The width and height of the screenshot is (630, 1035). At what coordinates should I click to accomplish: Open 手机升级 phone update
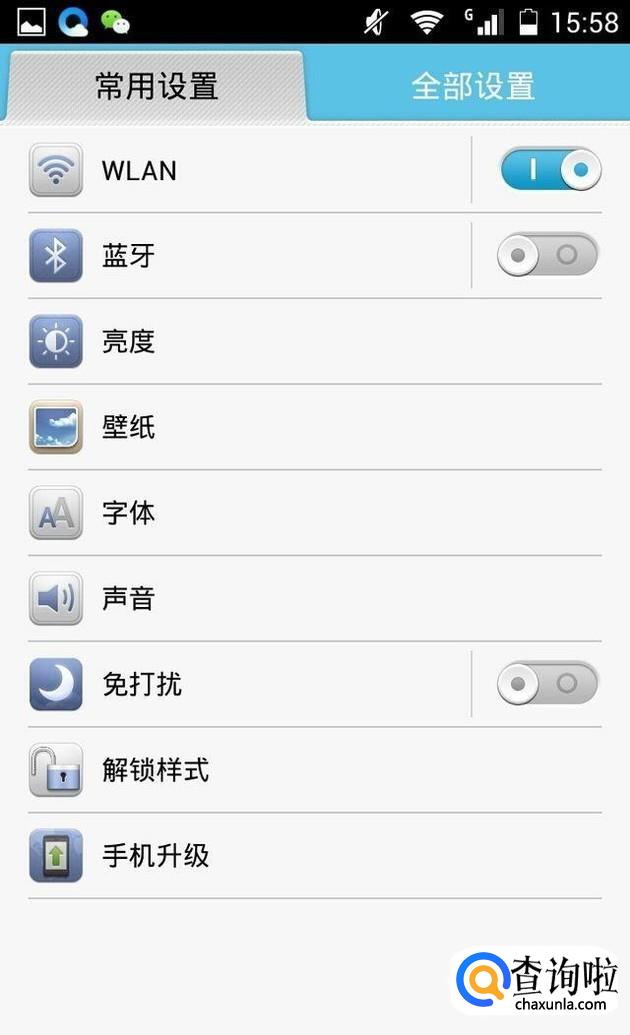point(300,856)
